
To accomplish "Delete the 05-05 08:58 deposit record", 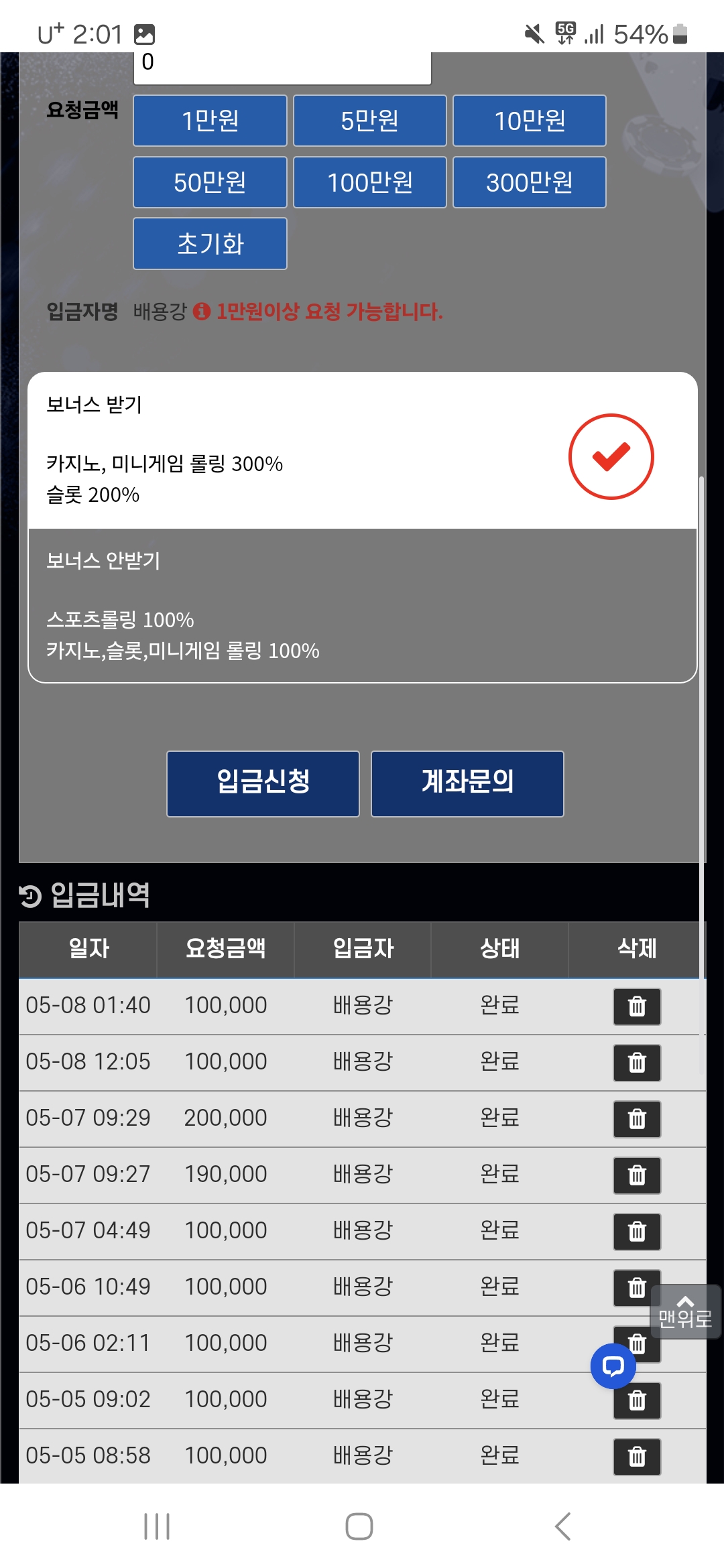I will pyautogui.click(x=637, y=1457).
